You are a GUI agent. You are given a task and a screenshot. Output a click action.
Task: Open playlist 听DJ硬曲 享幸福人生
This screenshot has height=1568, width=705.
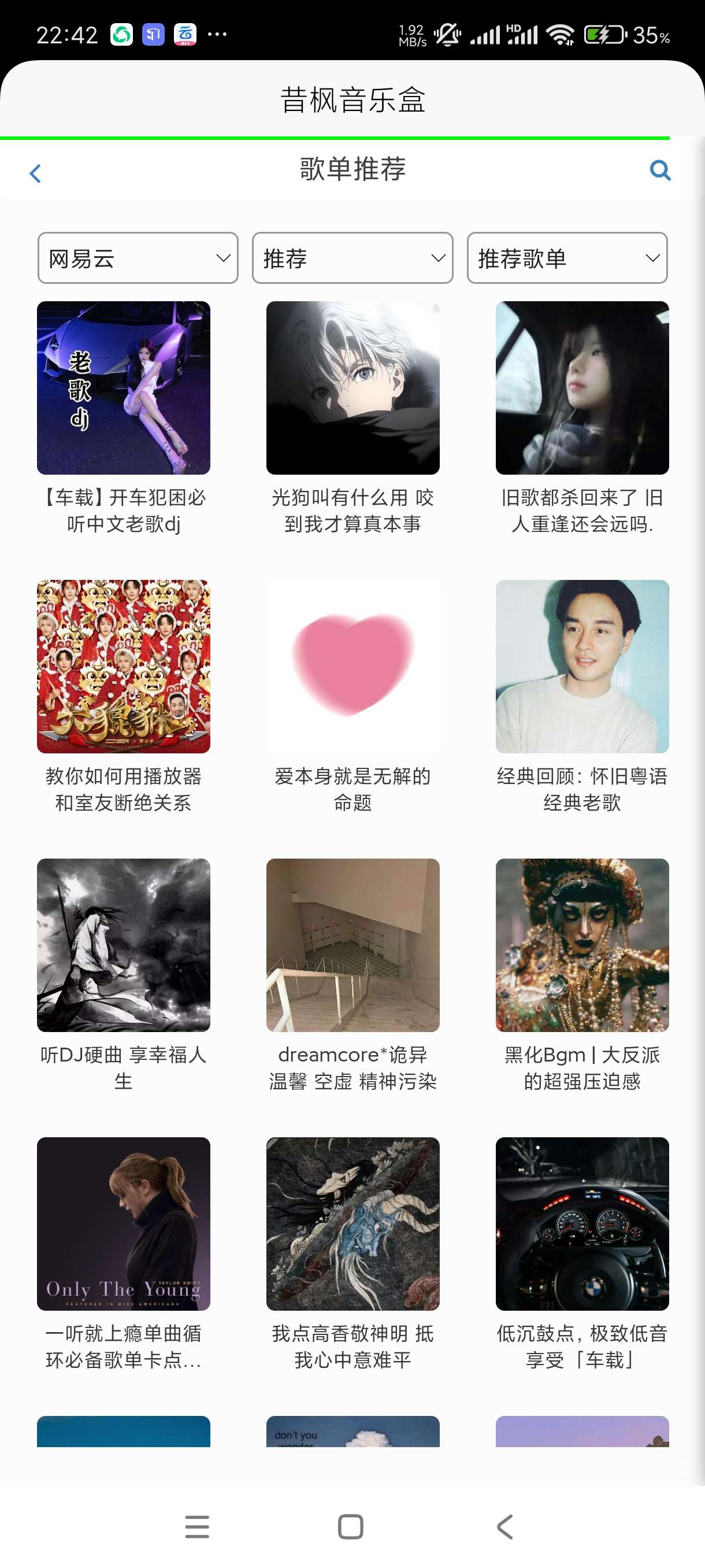(124, 945)
